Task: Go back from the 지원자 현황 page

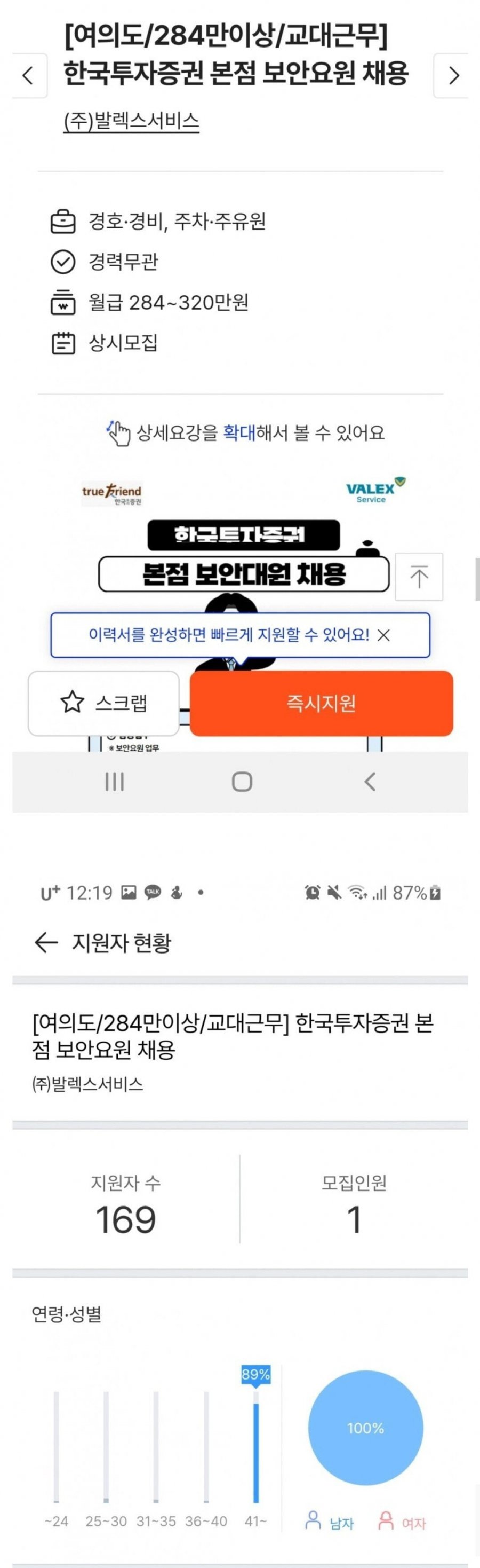Action: [x=46, y=942]
